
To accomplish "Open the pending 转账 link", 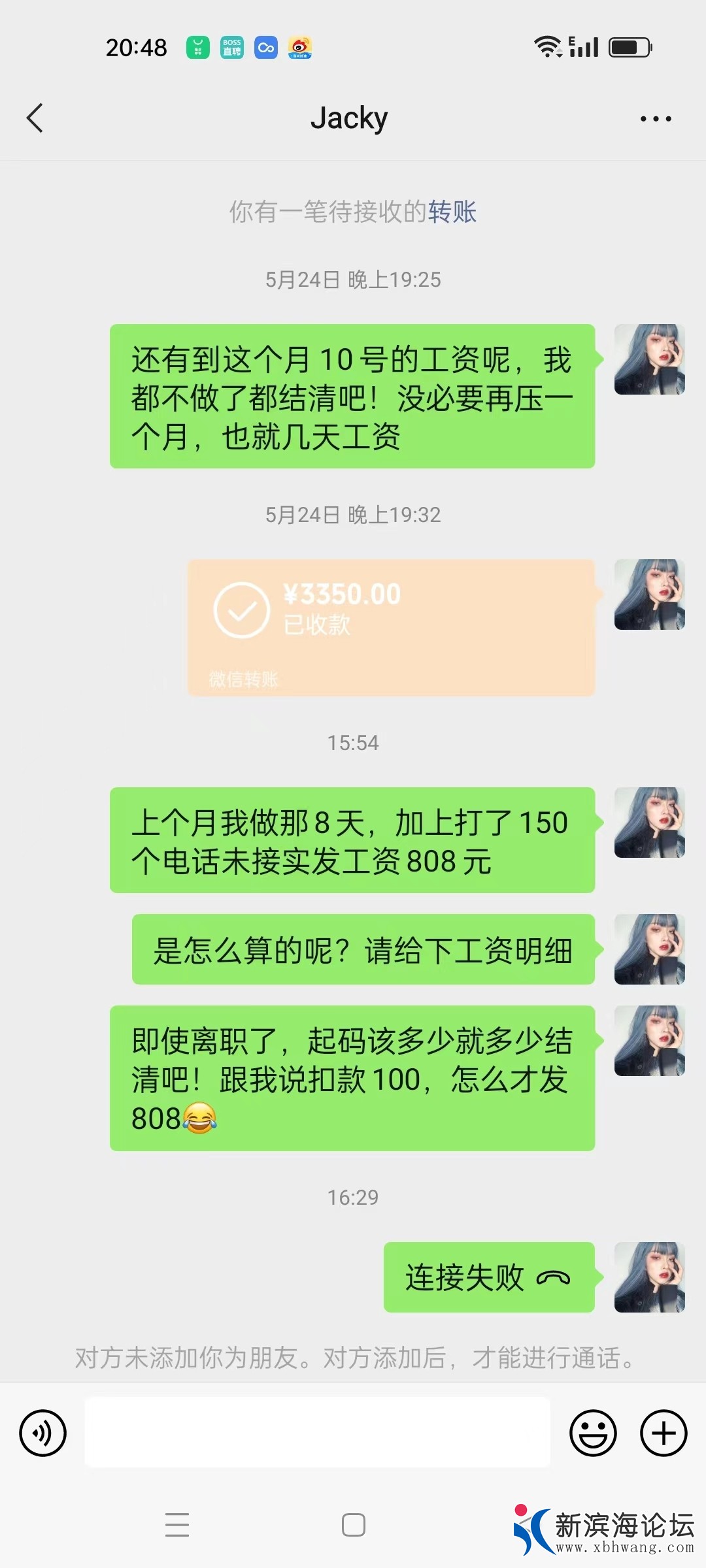I will [452, 212].
